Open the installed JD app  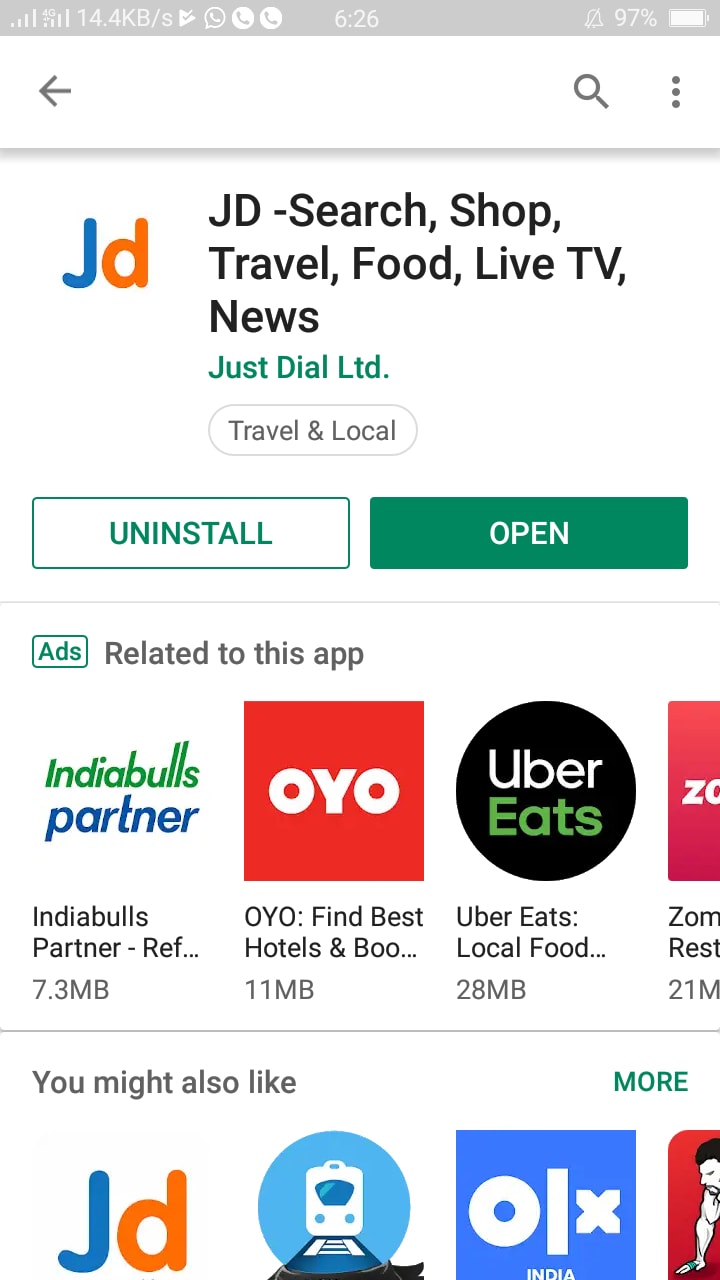[529, 533]
